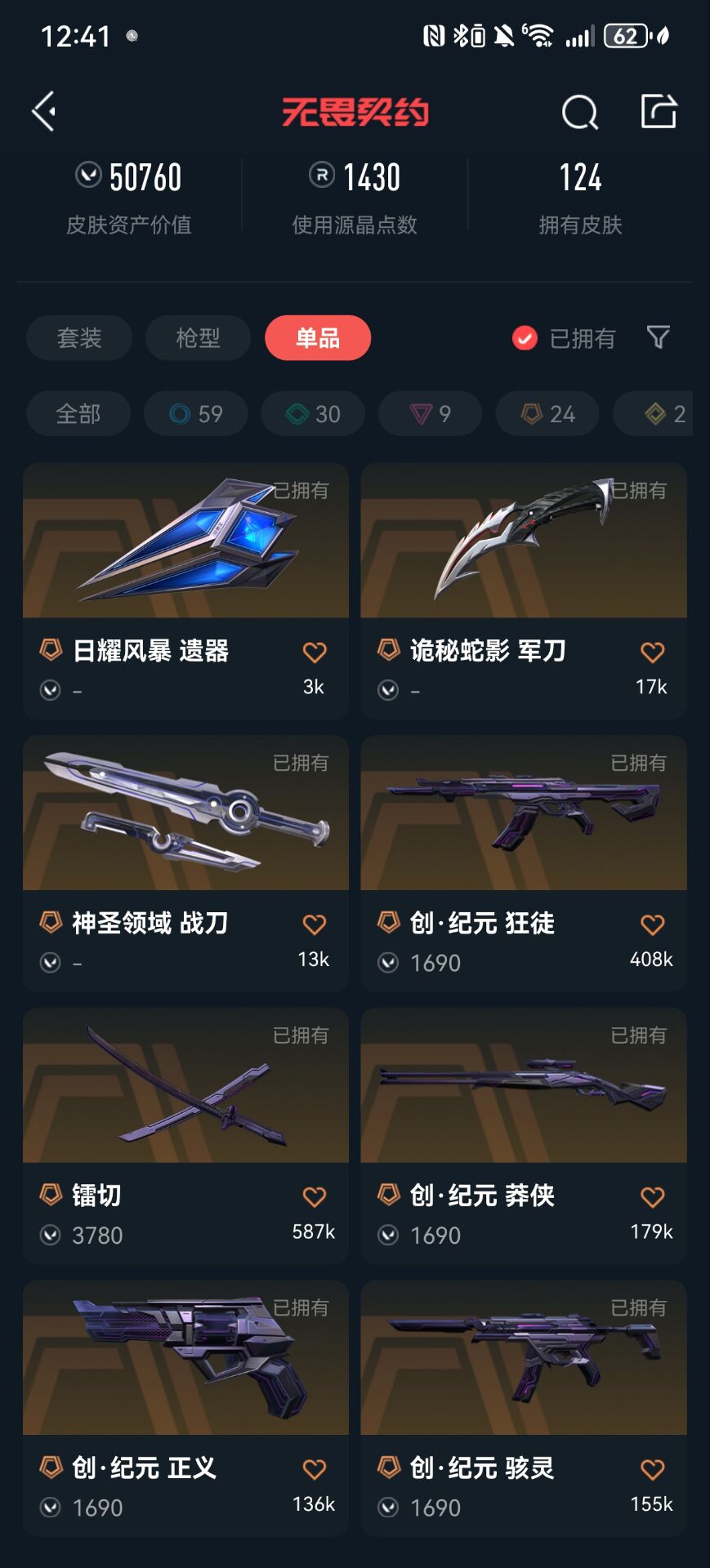This screenshot has height=1568, width=710.
Task: Toggle the 已拥有 checkbox
Action: (x=525, y=338)
